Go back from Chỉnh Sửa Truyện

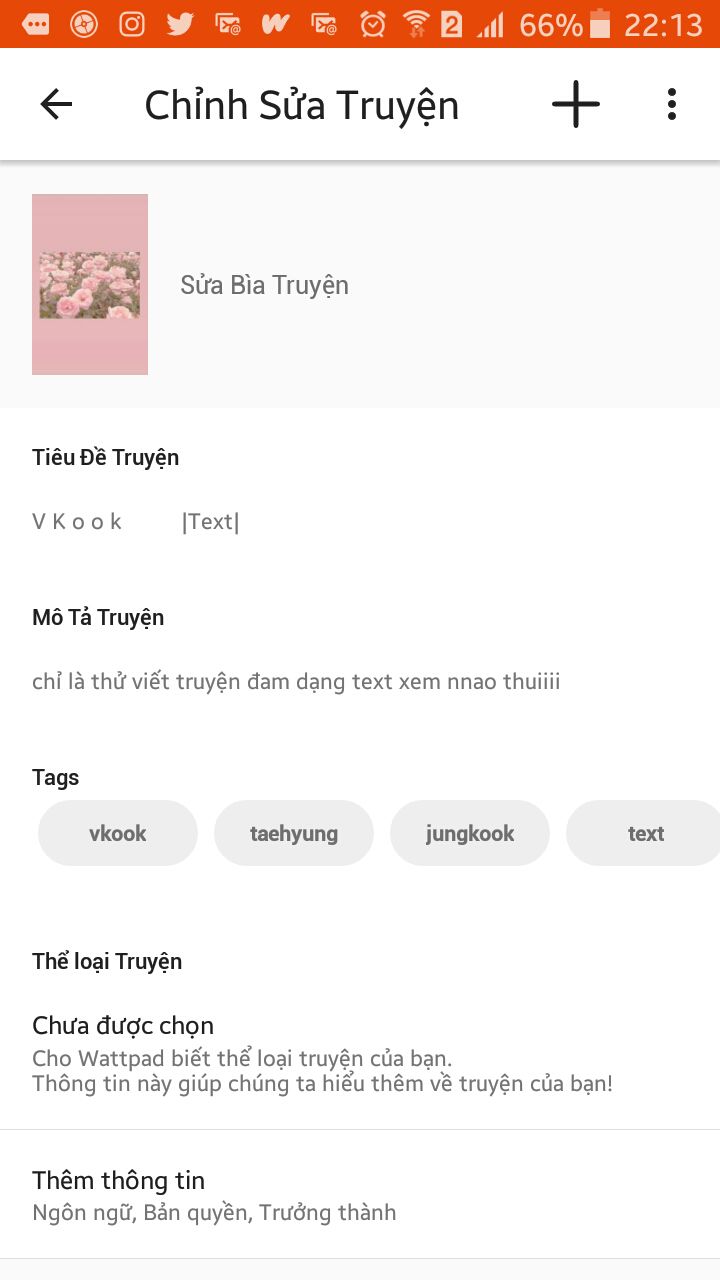56,104
